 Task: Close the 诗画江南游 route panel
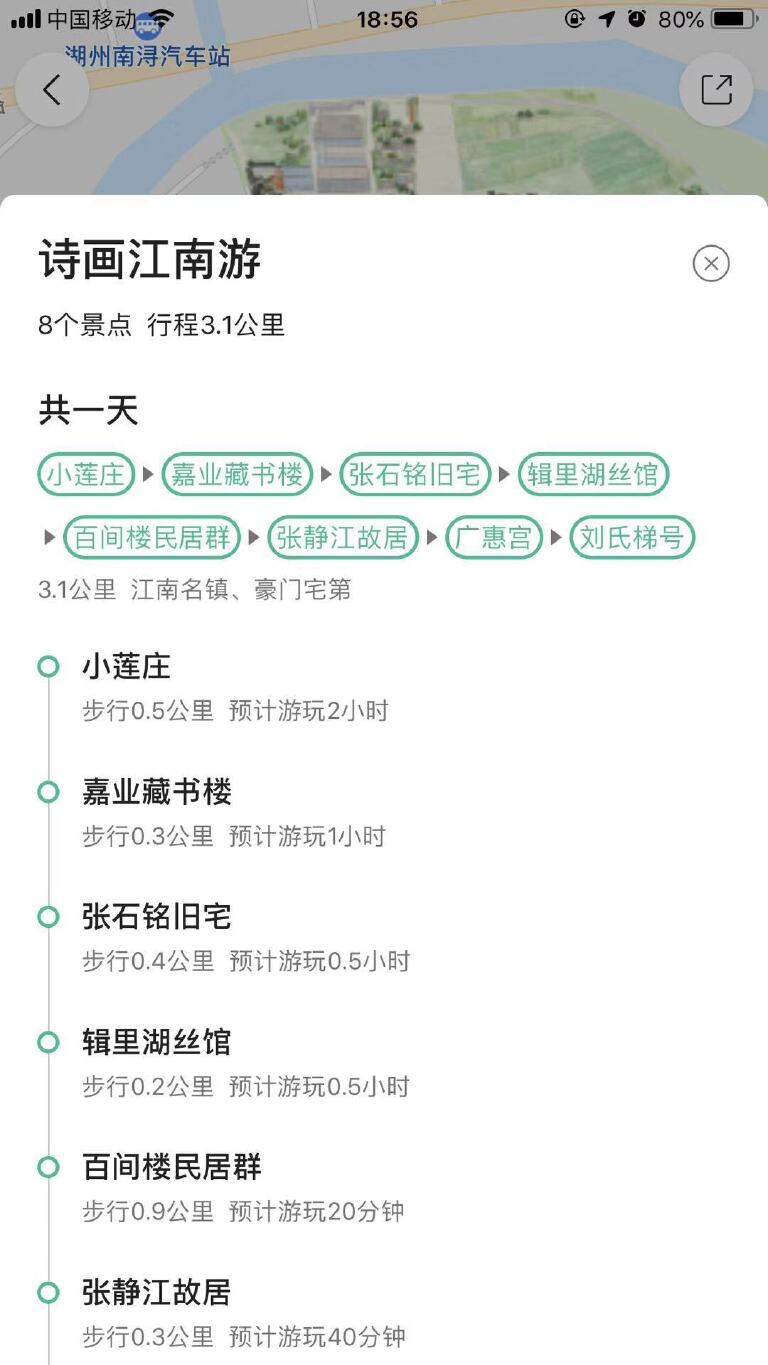click(x=711, y=263)
